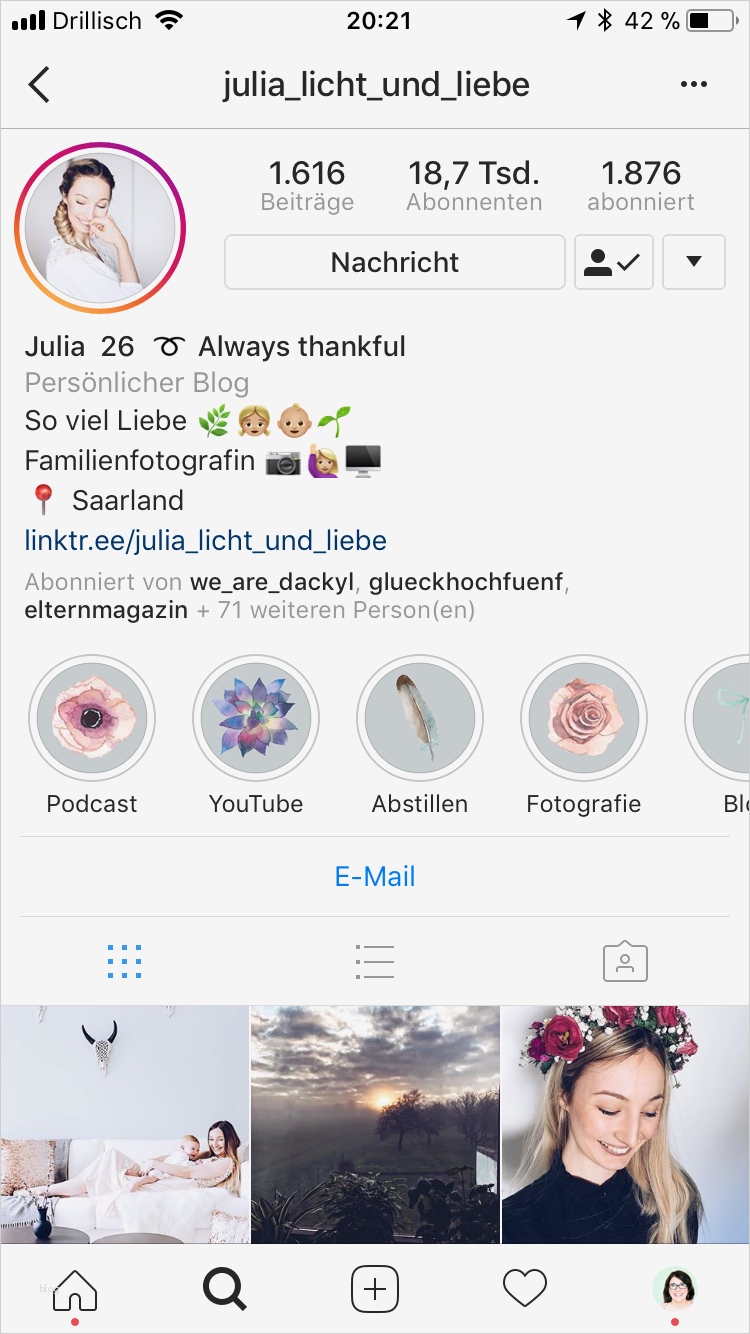Show the 1.876 abonniert list
The image size is (750, 1334).
(x=641, y=186)
